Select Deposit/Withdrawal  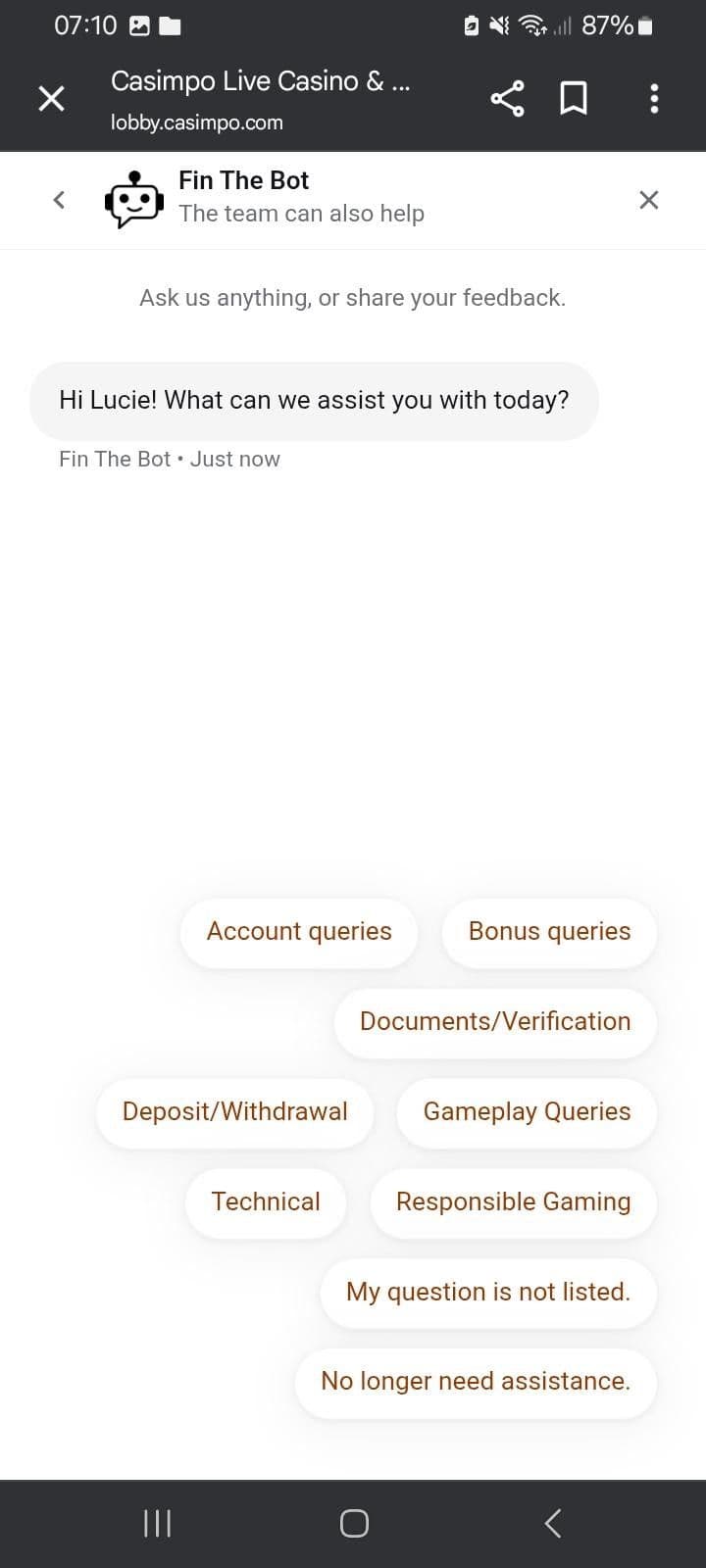tap(235, 1111)
